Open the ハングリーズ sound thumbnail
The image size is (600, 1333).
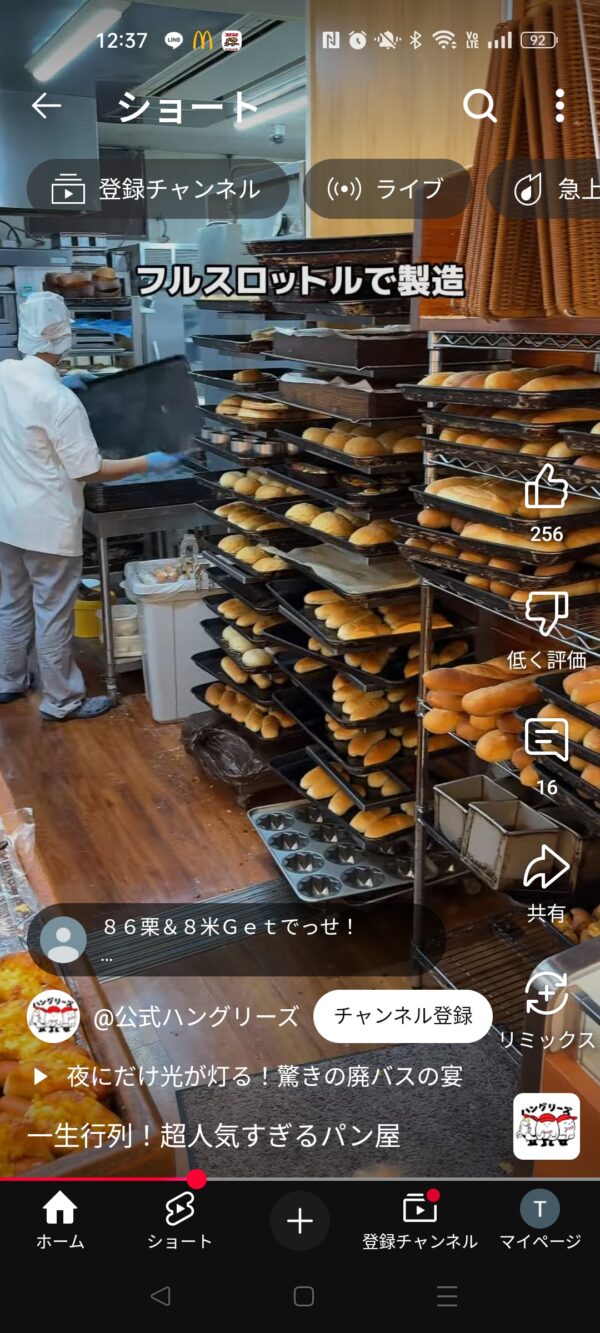tap(546, 1126)
